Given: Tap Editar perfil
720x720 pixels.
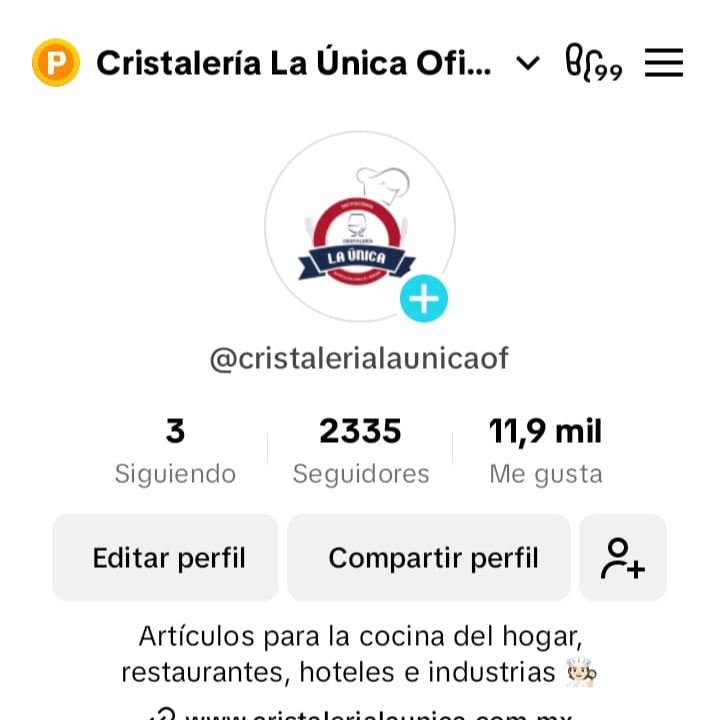Looking at the screenshot, I should coord(168,558).
